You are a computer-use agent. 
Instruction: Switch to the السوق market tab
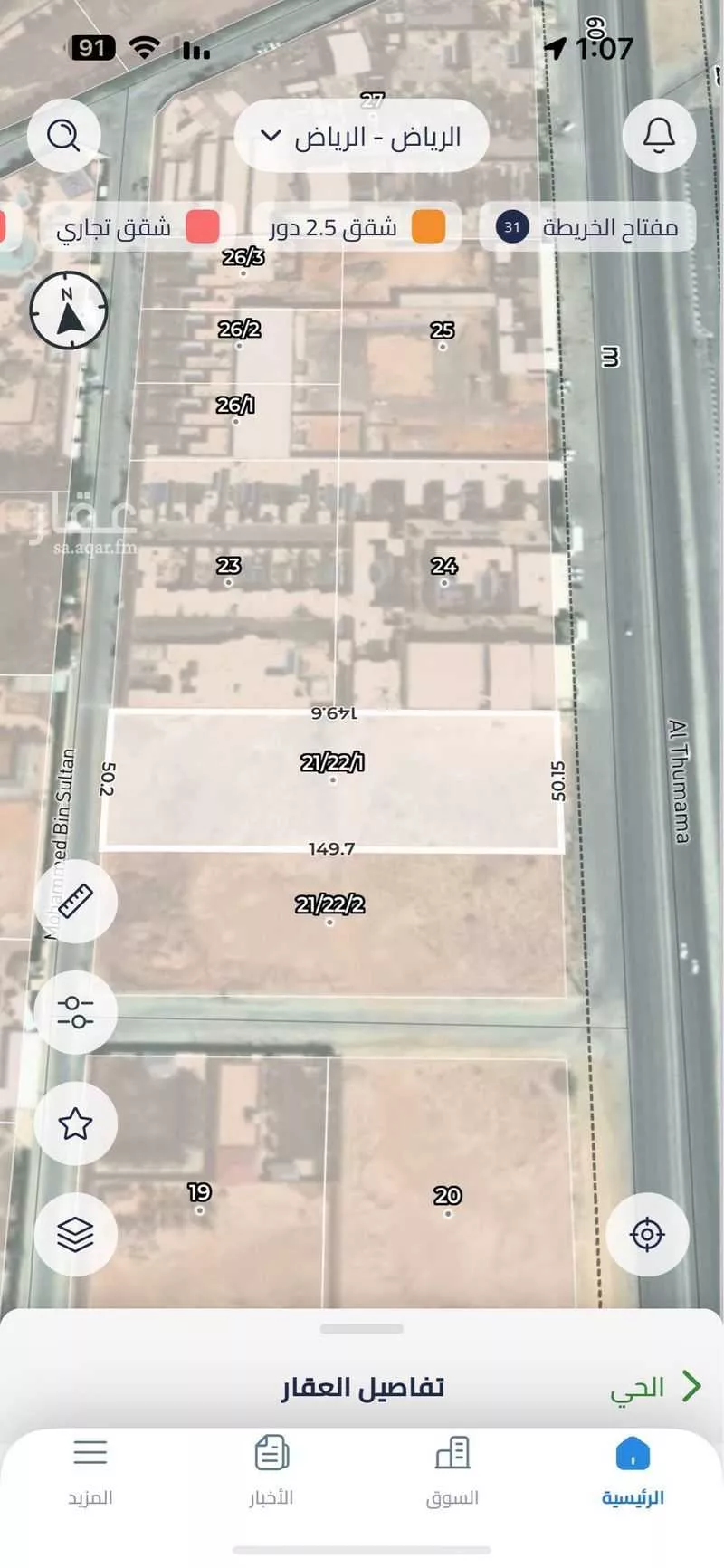click(x=452, y=1472)
